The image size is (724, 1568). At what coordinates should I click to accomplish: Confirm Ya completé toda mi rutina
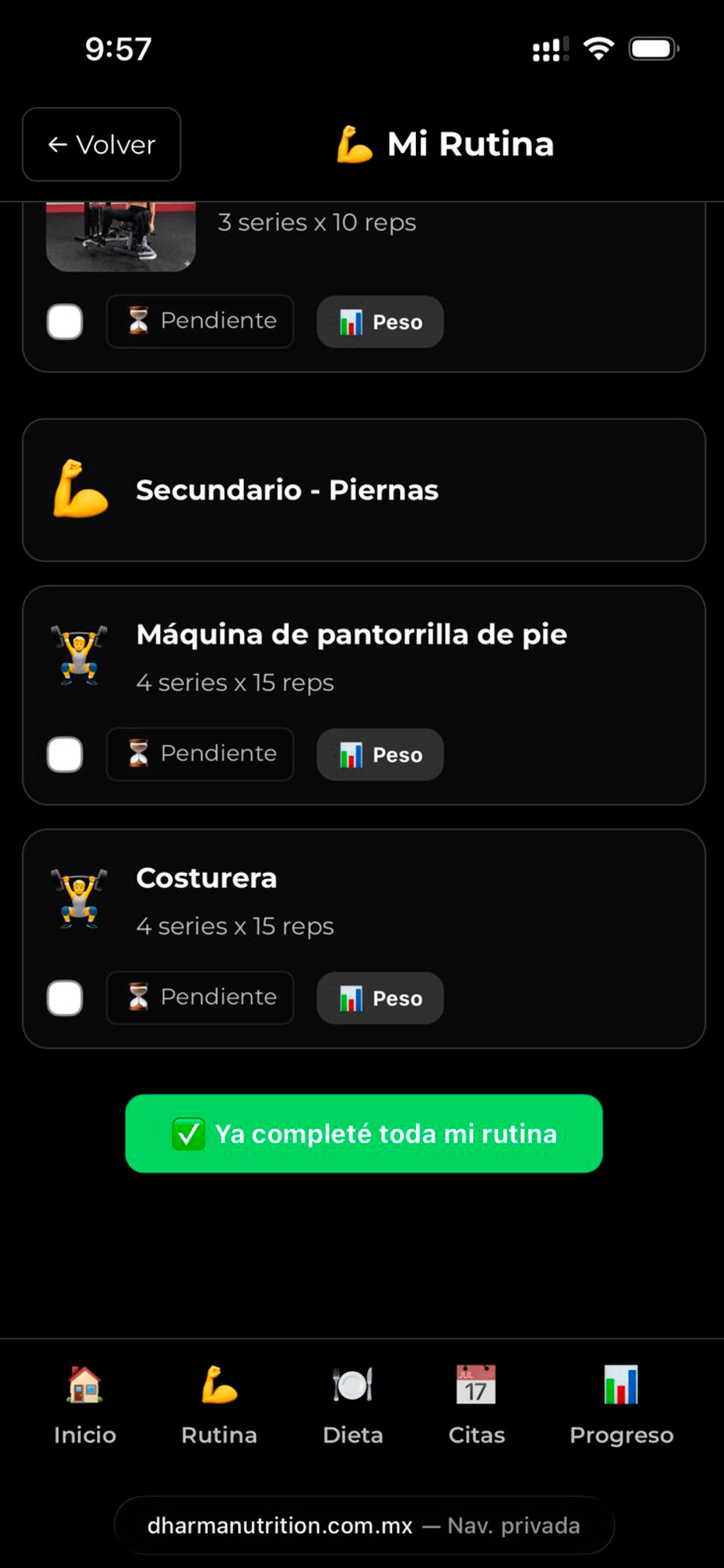point(364,1133)
